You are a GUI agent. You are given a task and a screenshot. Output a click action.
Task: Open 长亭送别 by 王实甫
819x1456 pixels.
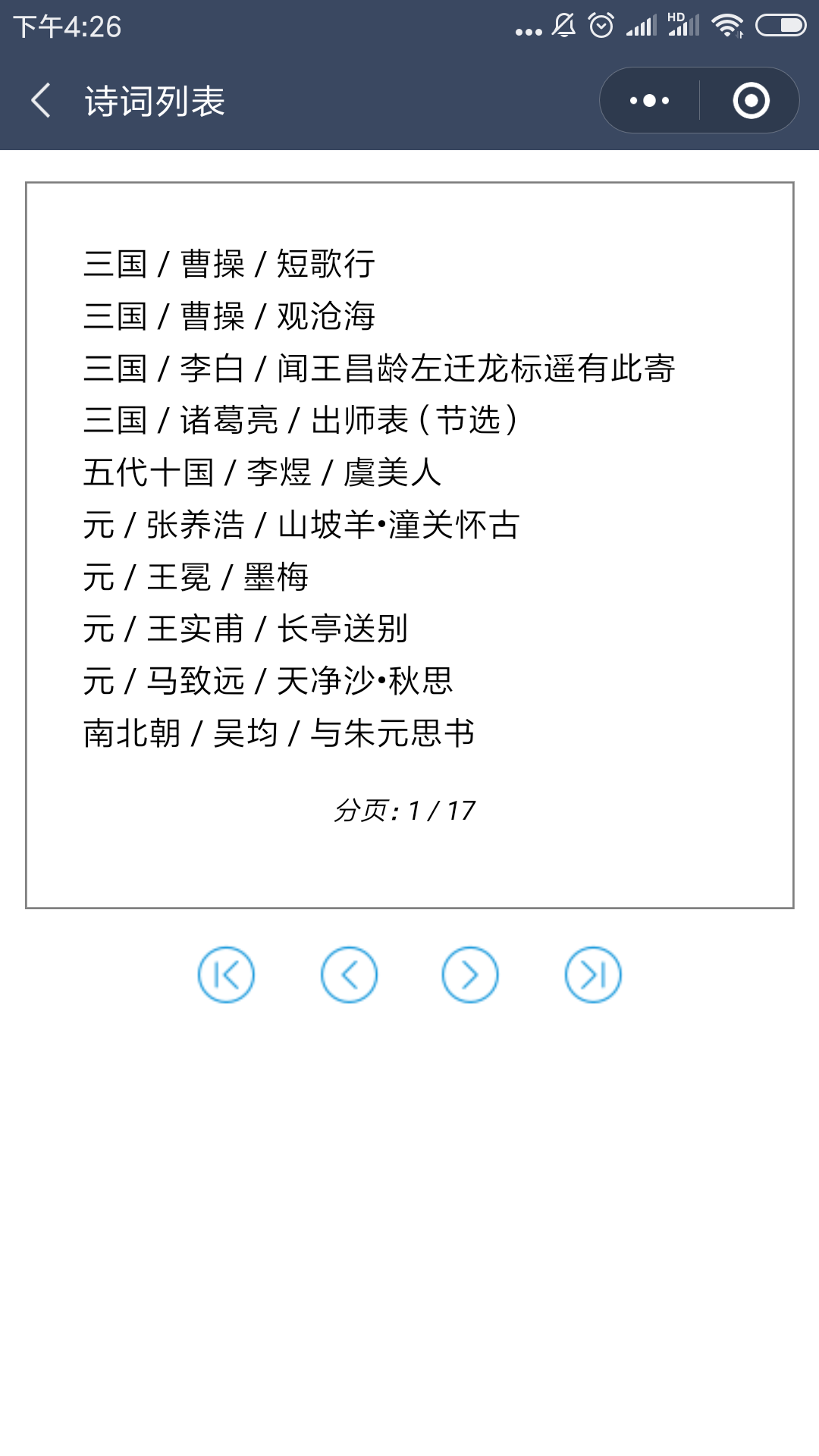[246, 629]
